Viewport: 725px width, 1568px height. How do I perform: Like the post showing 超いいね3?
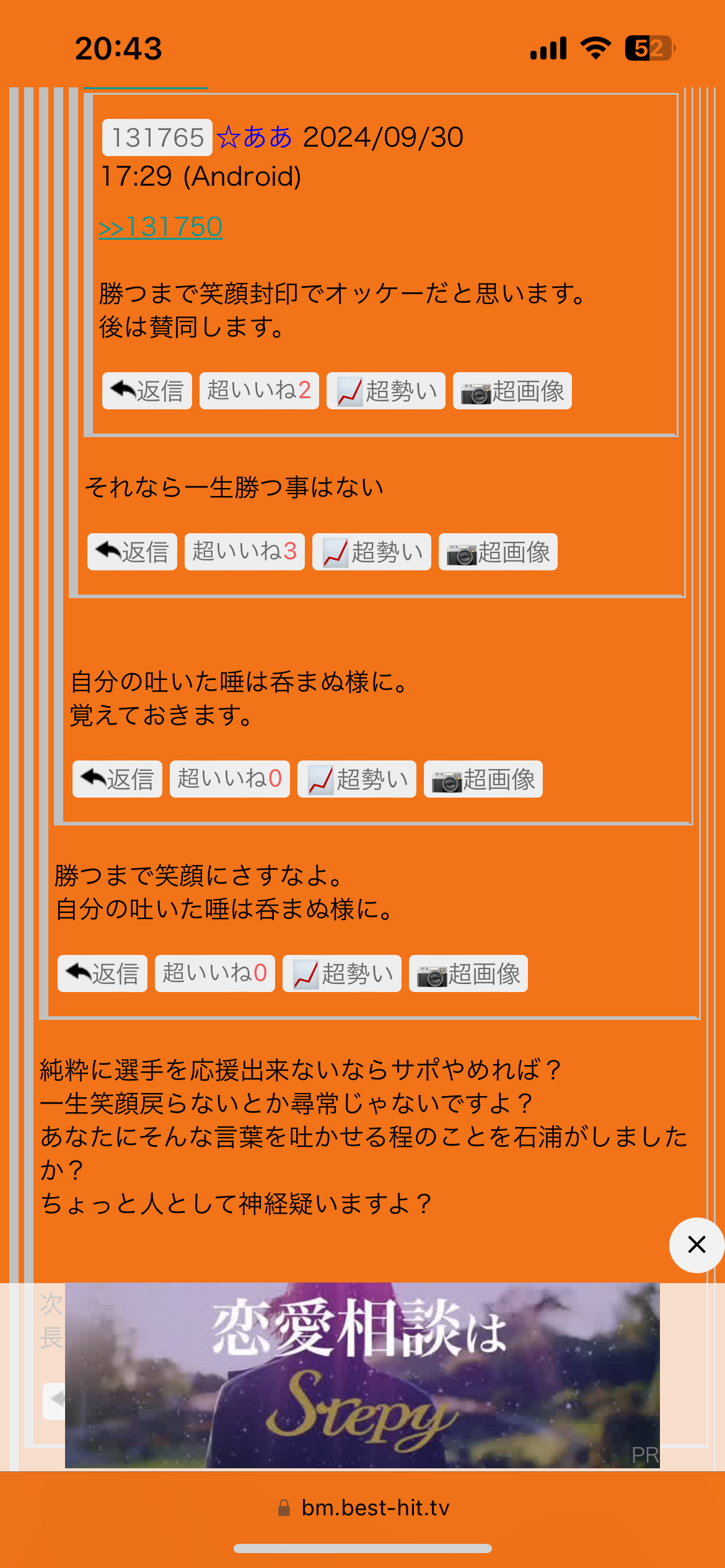[x=245, y=552]
